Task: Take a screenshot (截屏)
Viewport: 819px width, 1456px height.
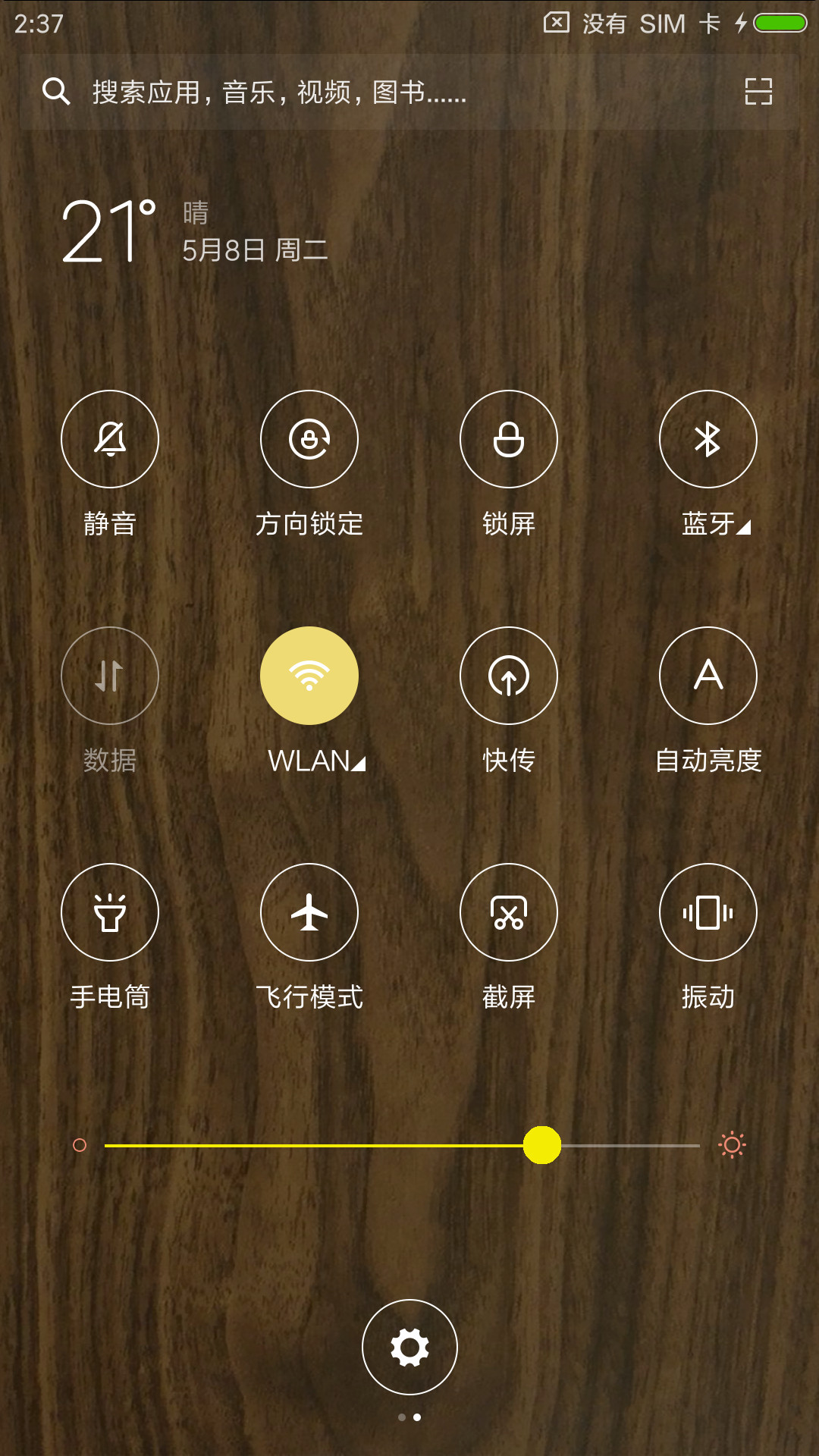Action: point(509,912)
